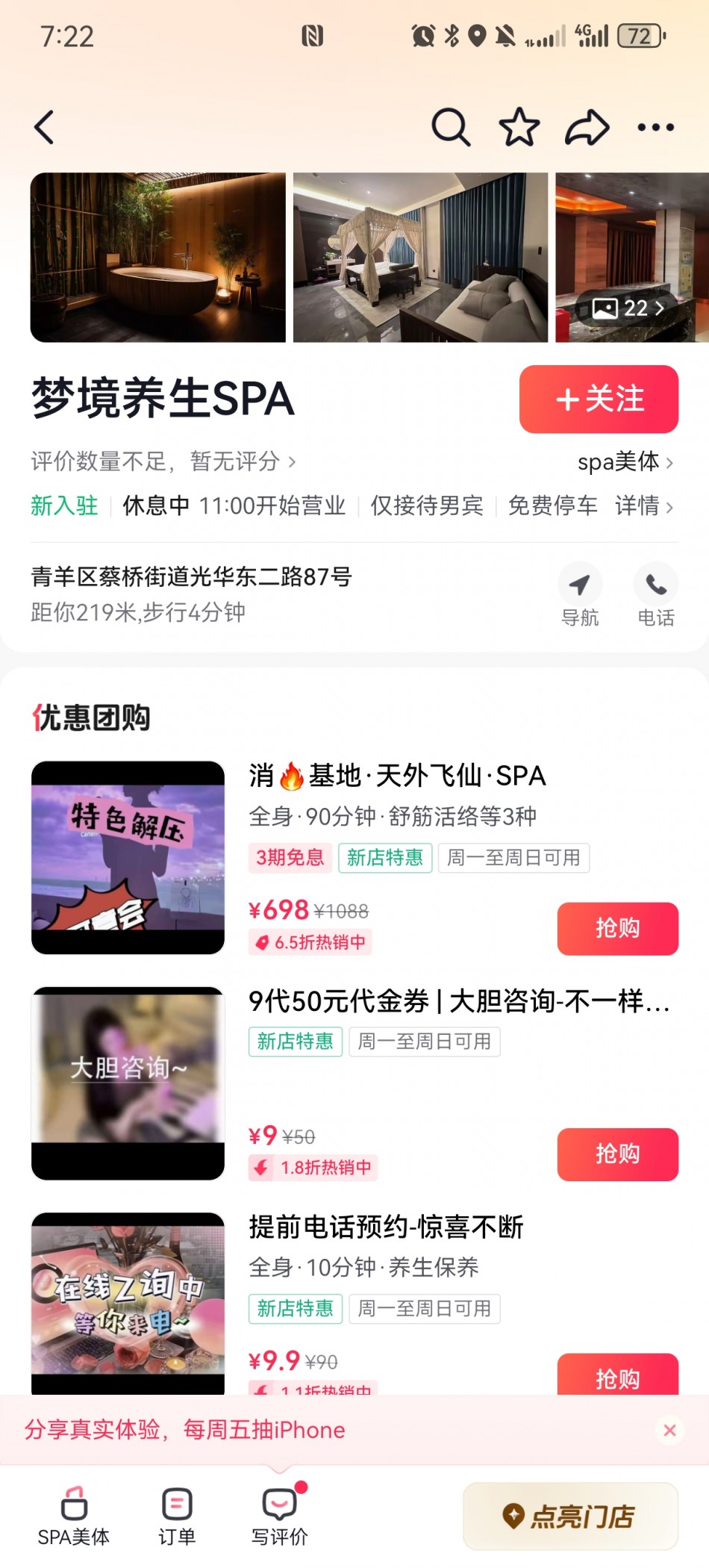This screenshot has width=709, height=1568.
Task: Tap the 点亮门店 button
Action: [x=570, y=1516]
